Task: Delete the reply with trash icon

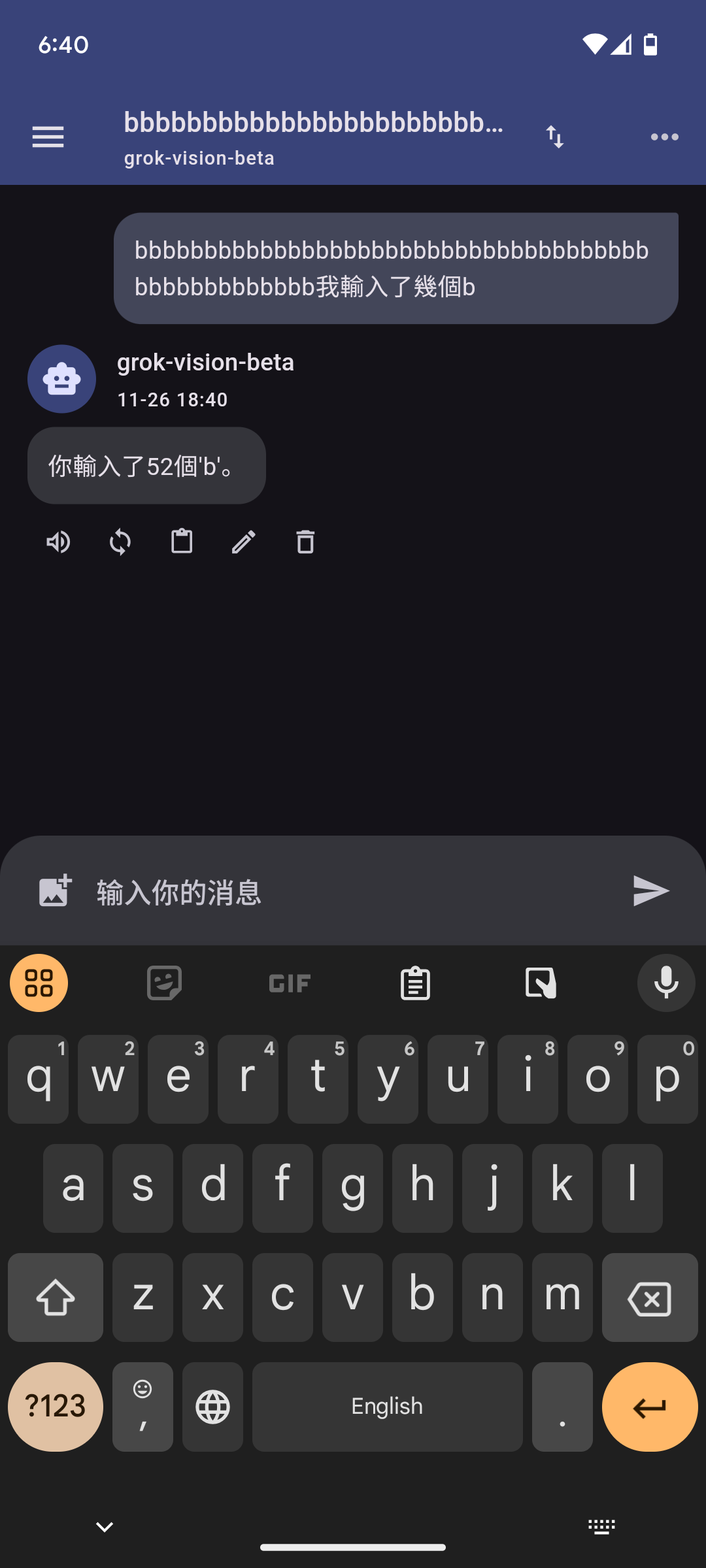Action: coord(305,542)
